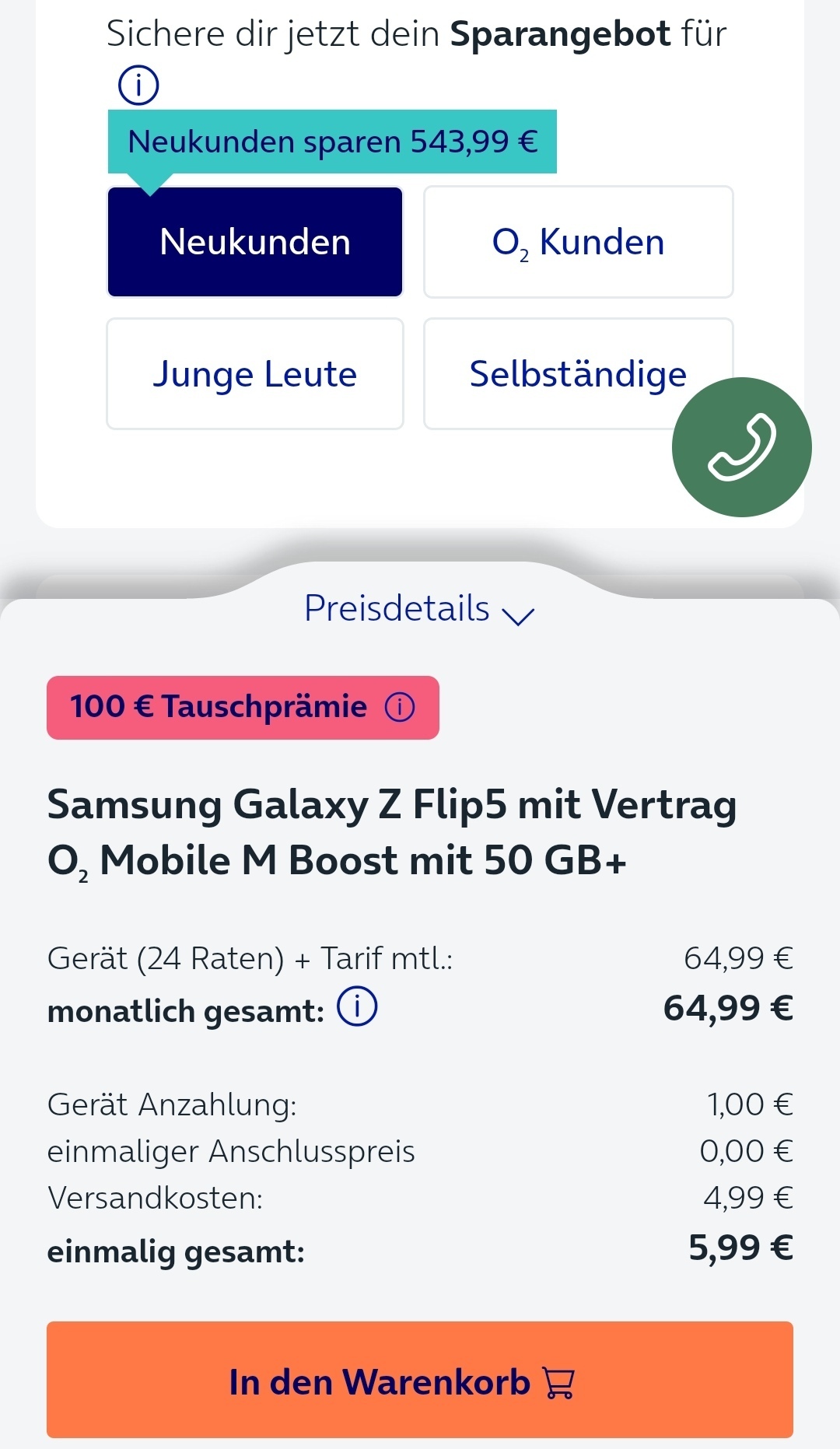Add to cart with In den Warenkorb
Image resolution: width=840 pixels, height=1449 pixels.
420,1379
